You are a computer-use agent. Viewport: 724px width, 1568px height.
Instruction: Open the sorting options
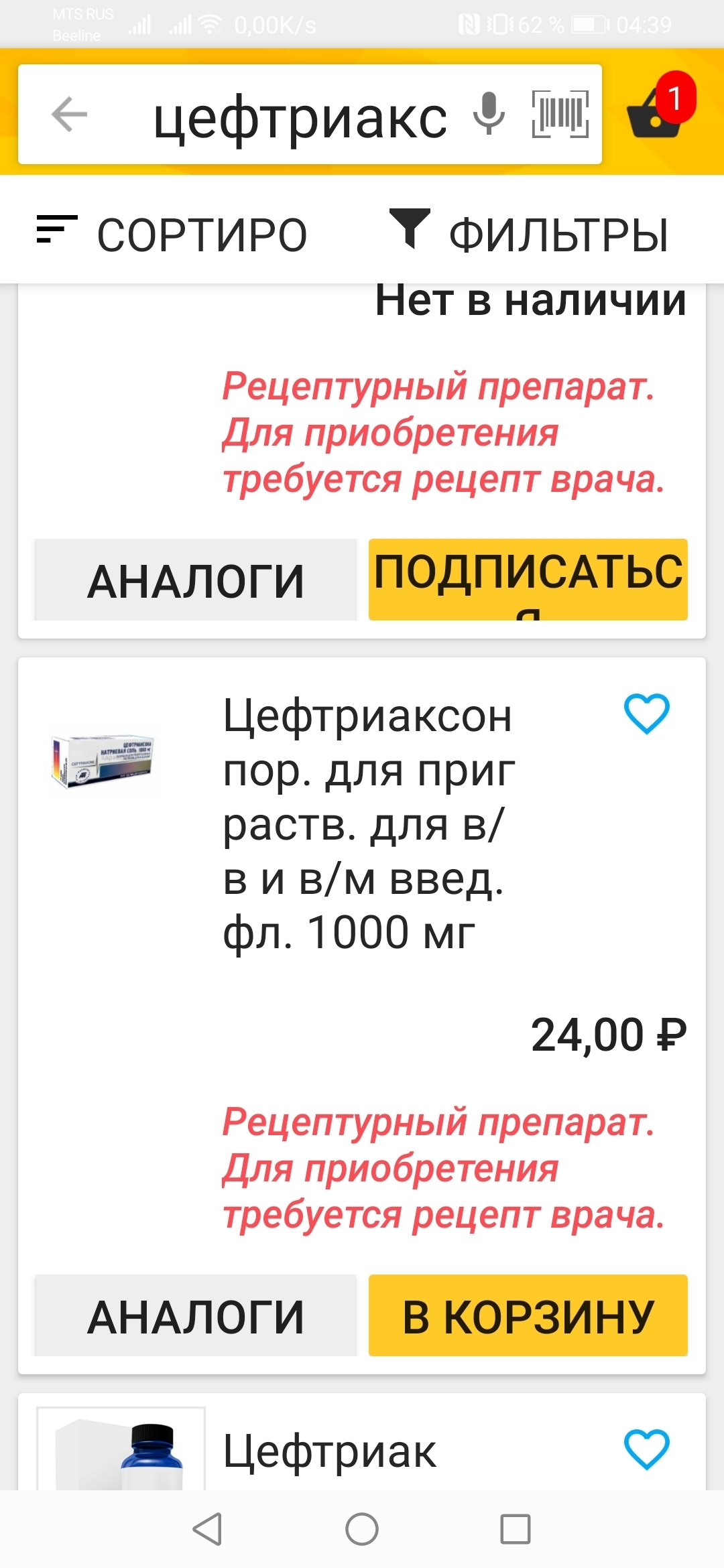coord(172,235)
